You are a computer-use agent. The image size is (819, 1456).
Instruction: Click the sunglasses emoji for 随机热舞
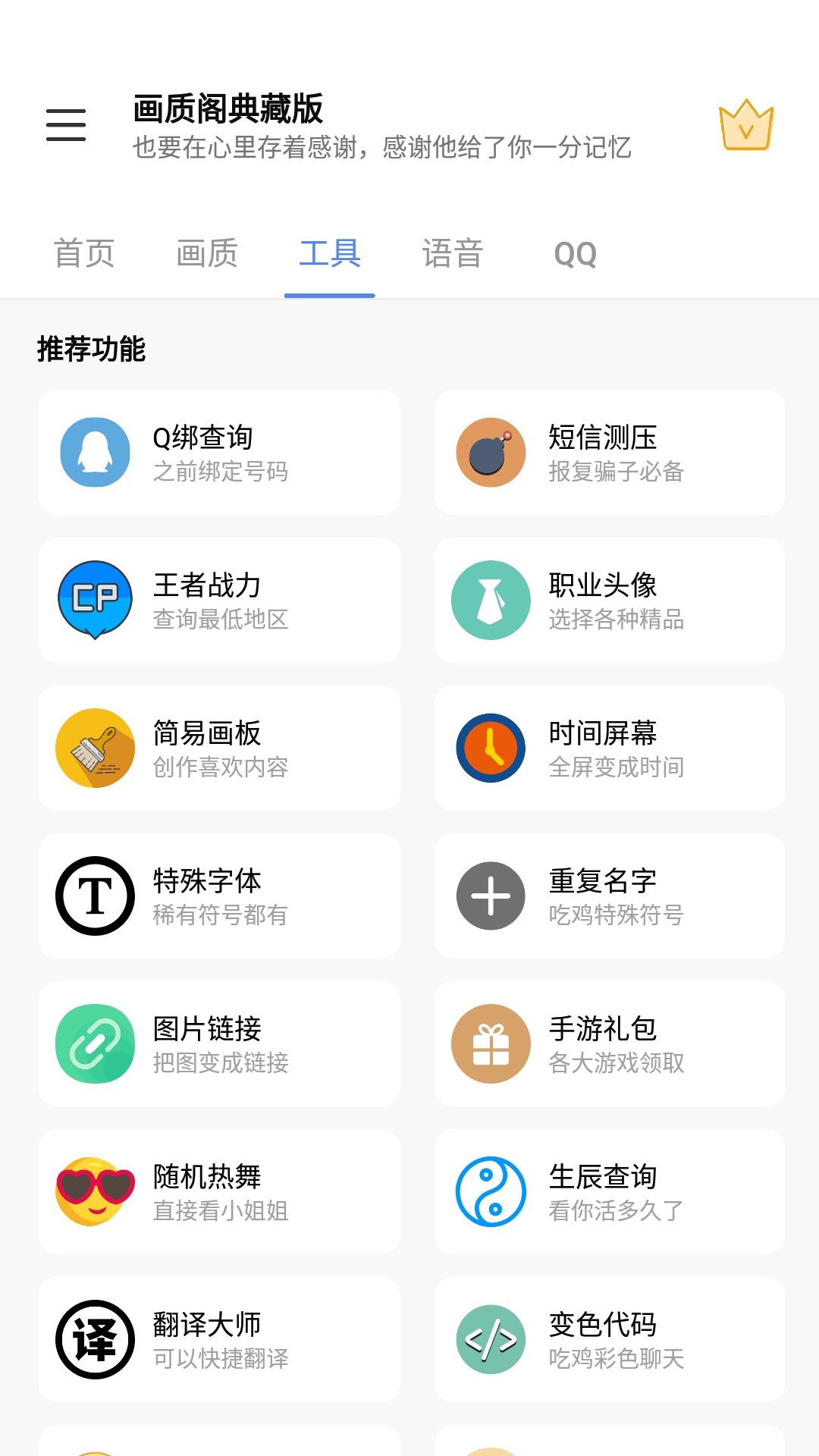click(94, 1191)
